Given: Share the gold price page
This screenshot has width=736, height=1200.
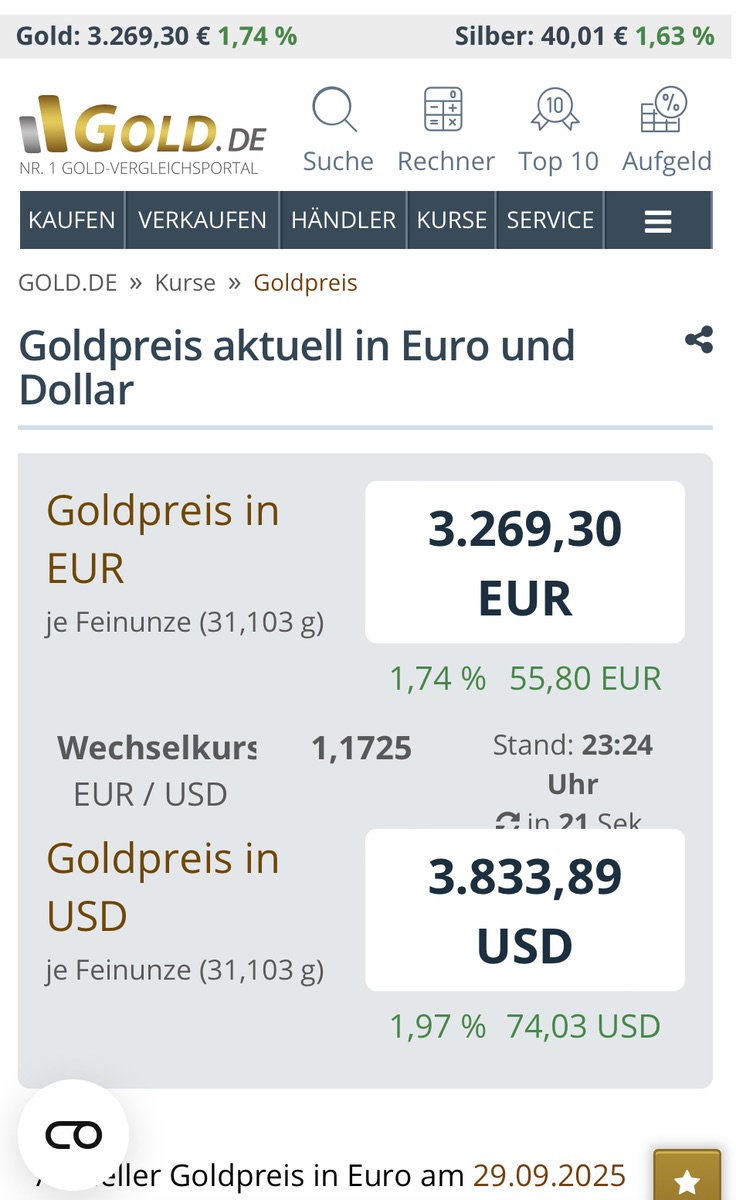Looking at the screenshot, I should 699,340.
